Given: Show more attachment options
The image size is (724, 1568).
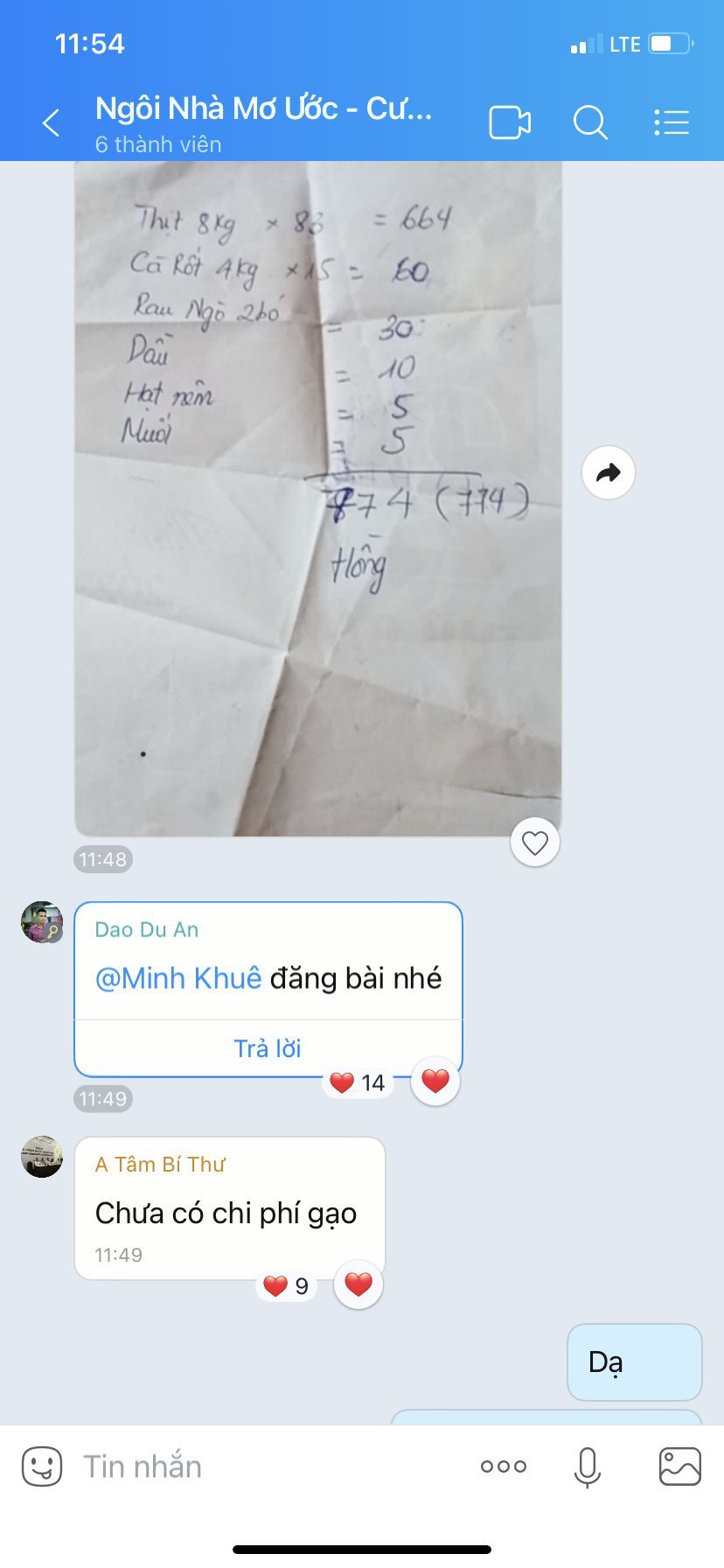Looking at the screenshot, I should pyautogui.click(x=504, y=1466).
